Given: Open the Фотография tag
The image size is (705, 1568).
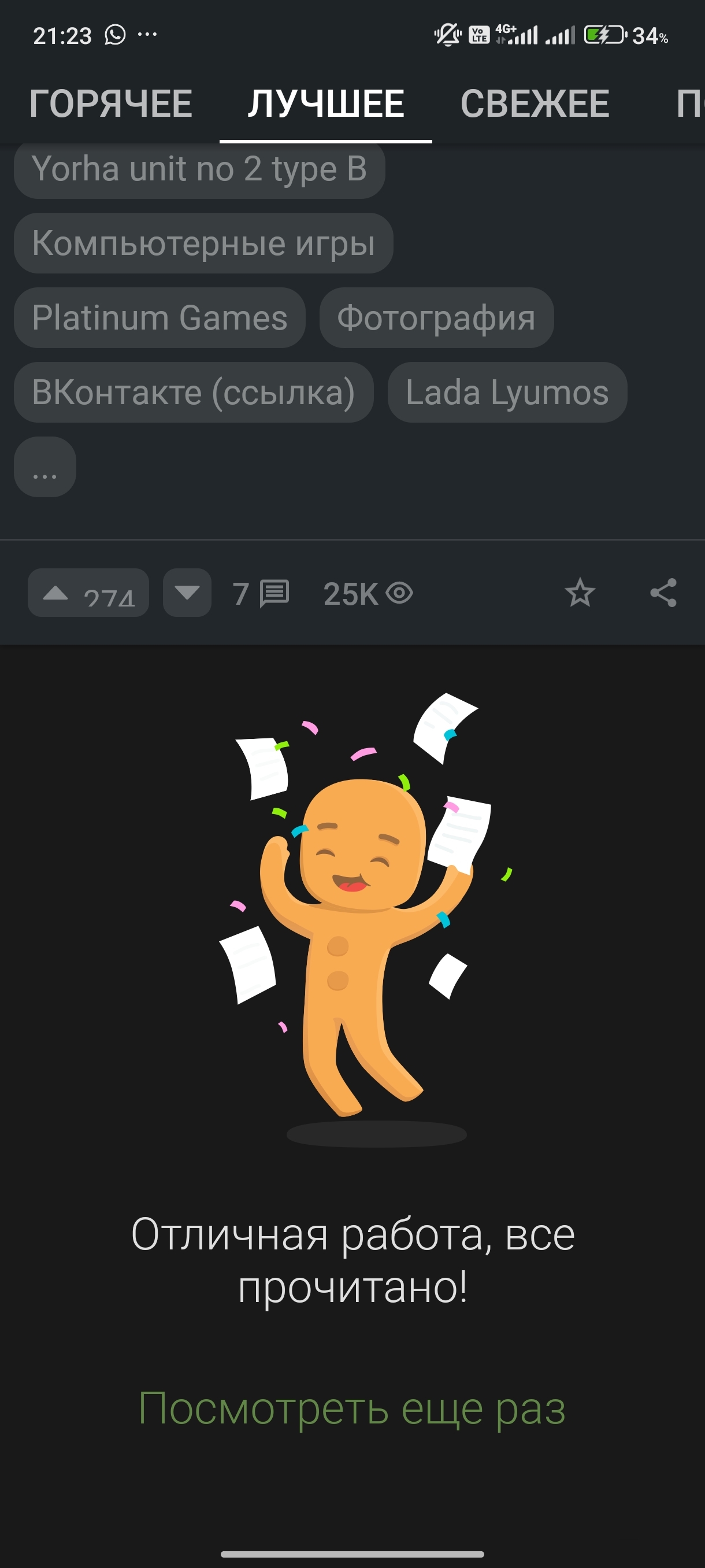Looking at the screenshot, I should 436,318.
